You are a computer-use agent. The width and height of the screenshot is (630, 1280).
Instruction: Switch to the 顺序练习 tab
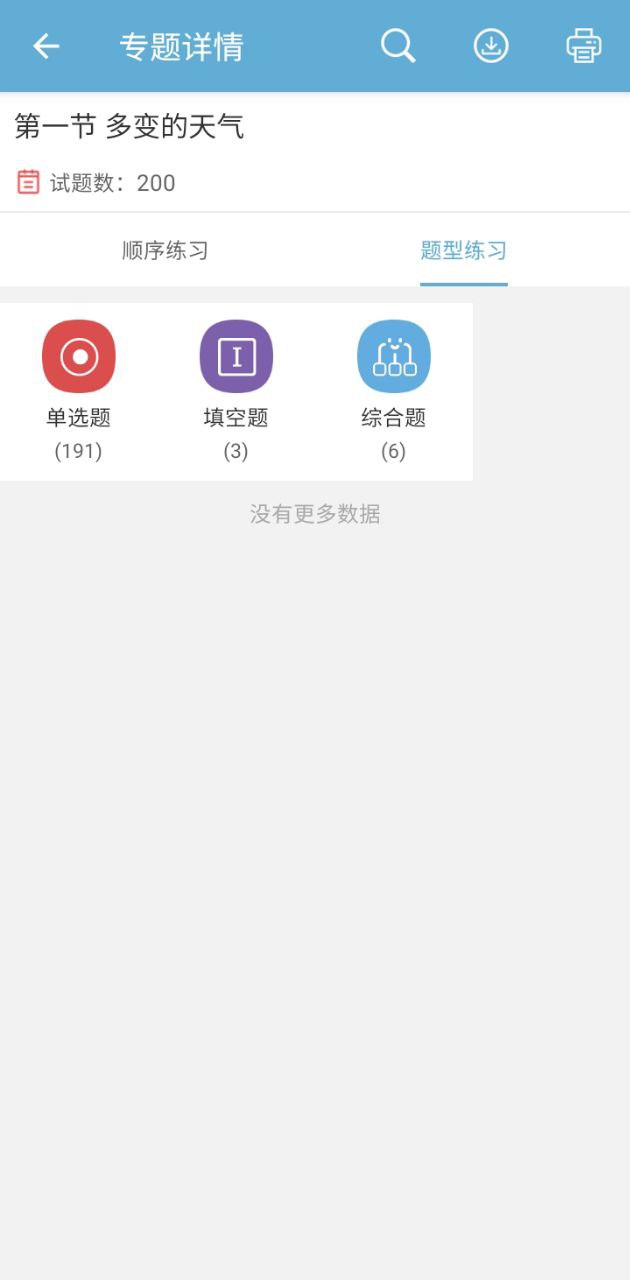(x=165, y=250)
